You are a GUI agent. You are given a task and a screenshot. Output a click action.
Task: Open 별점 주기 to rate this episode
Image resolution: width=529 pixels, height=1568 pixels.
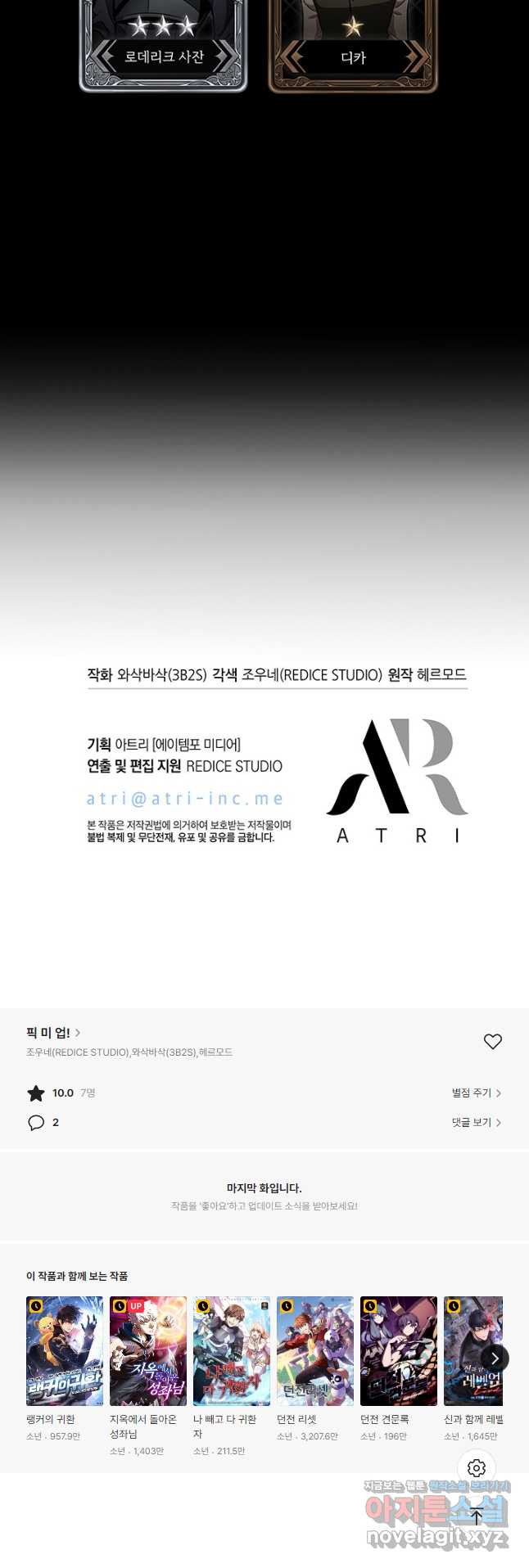[x=476, y=1093]
